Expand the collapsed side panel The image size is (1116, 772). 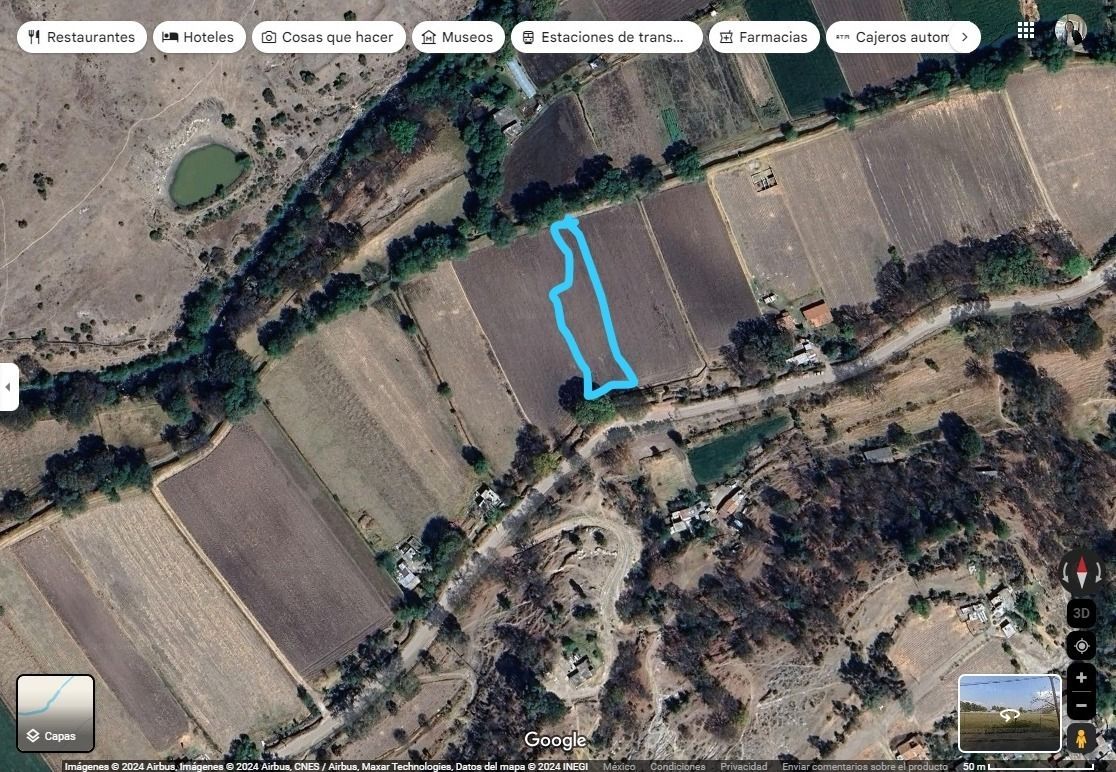[9, 386]
